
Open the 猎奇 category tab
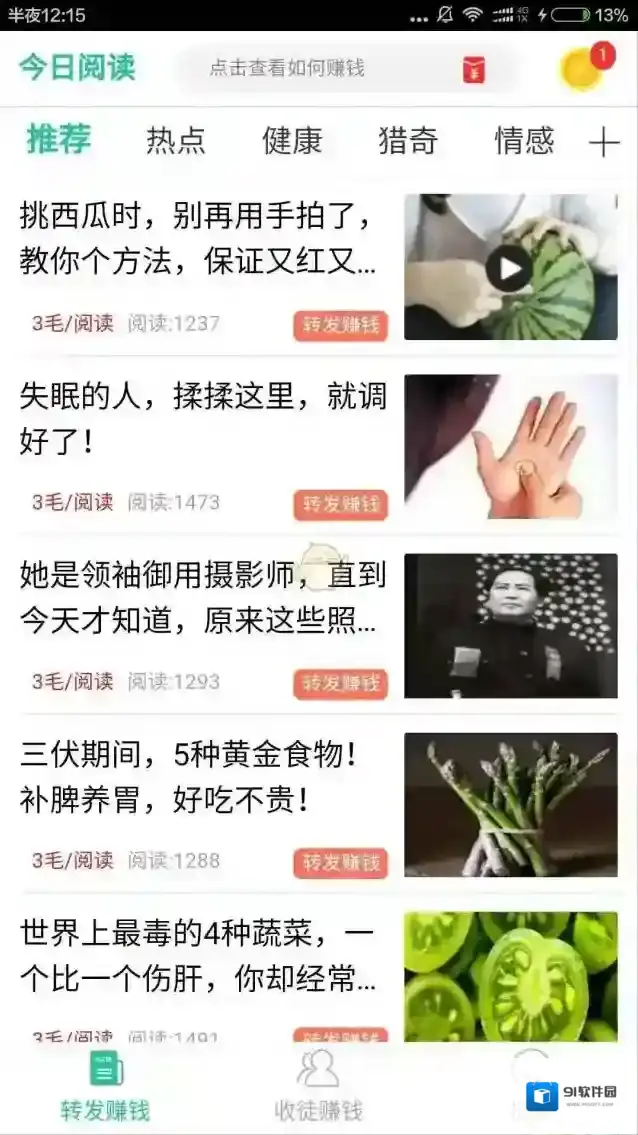click(408, 140)
